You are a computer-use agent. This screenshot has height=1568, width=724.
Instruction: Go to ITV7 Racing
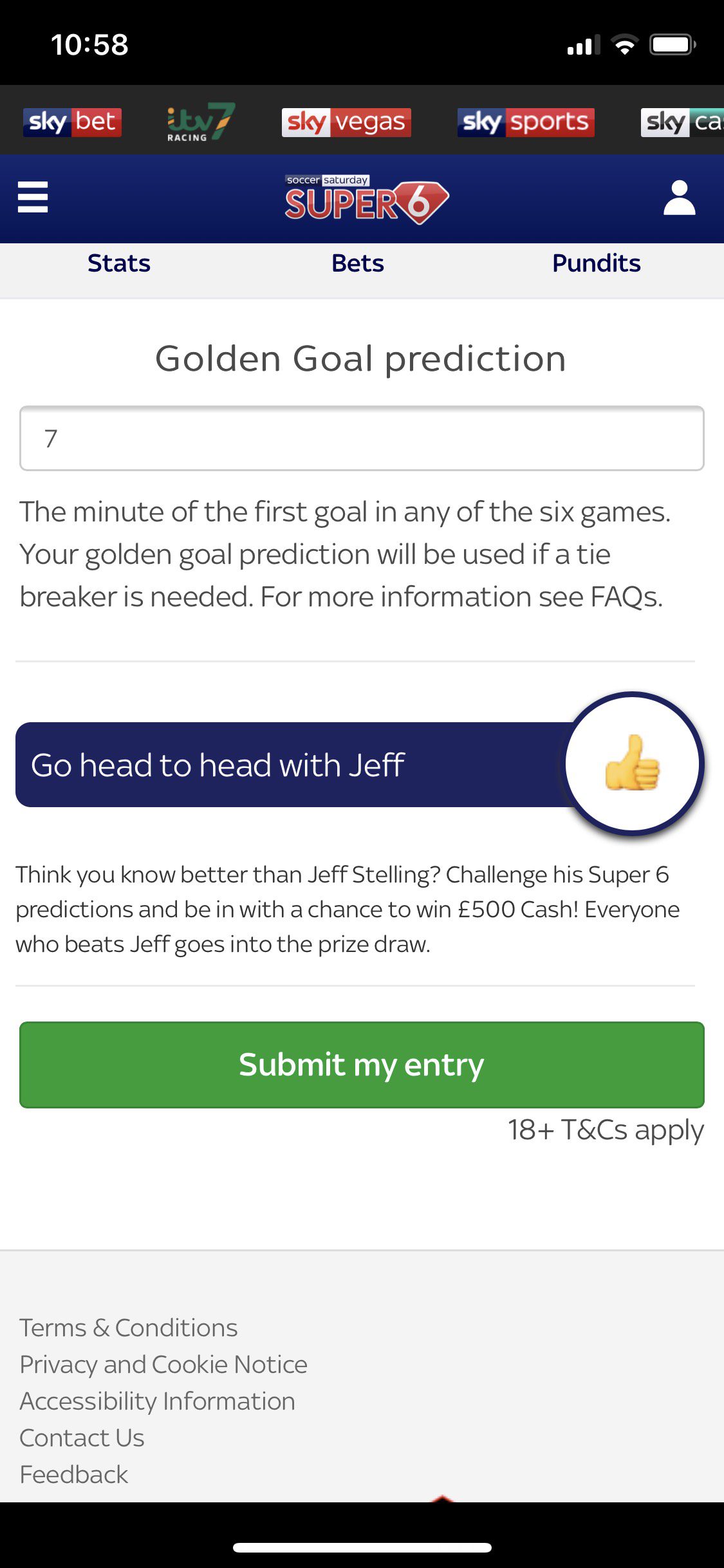(x=201, y=122)
